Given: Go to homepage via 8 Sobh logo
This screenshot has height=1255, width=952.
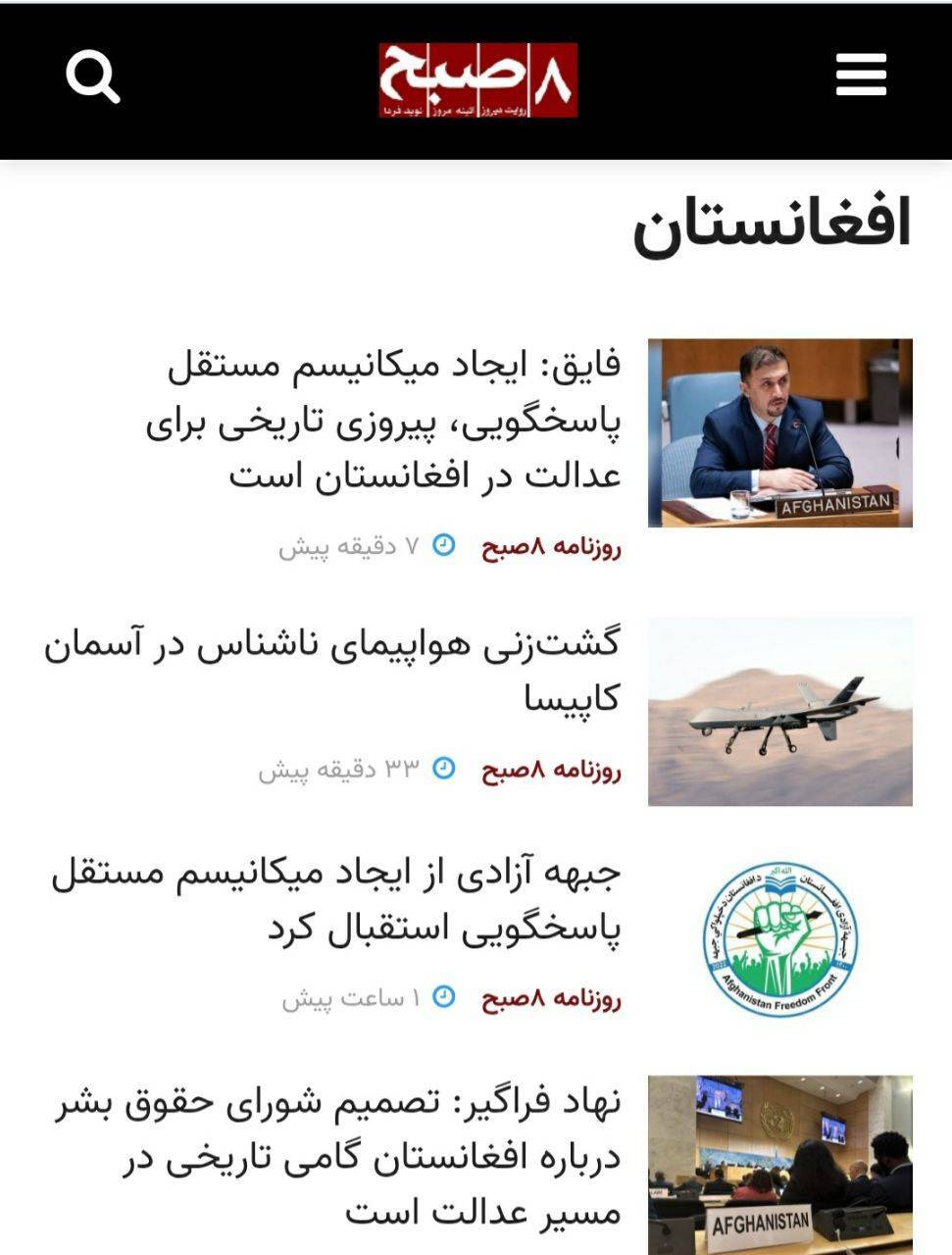Looking at the screenshot, I should tap(477, 80).
